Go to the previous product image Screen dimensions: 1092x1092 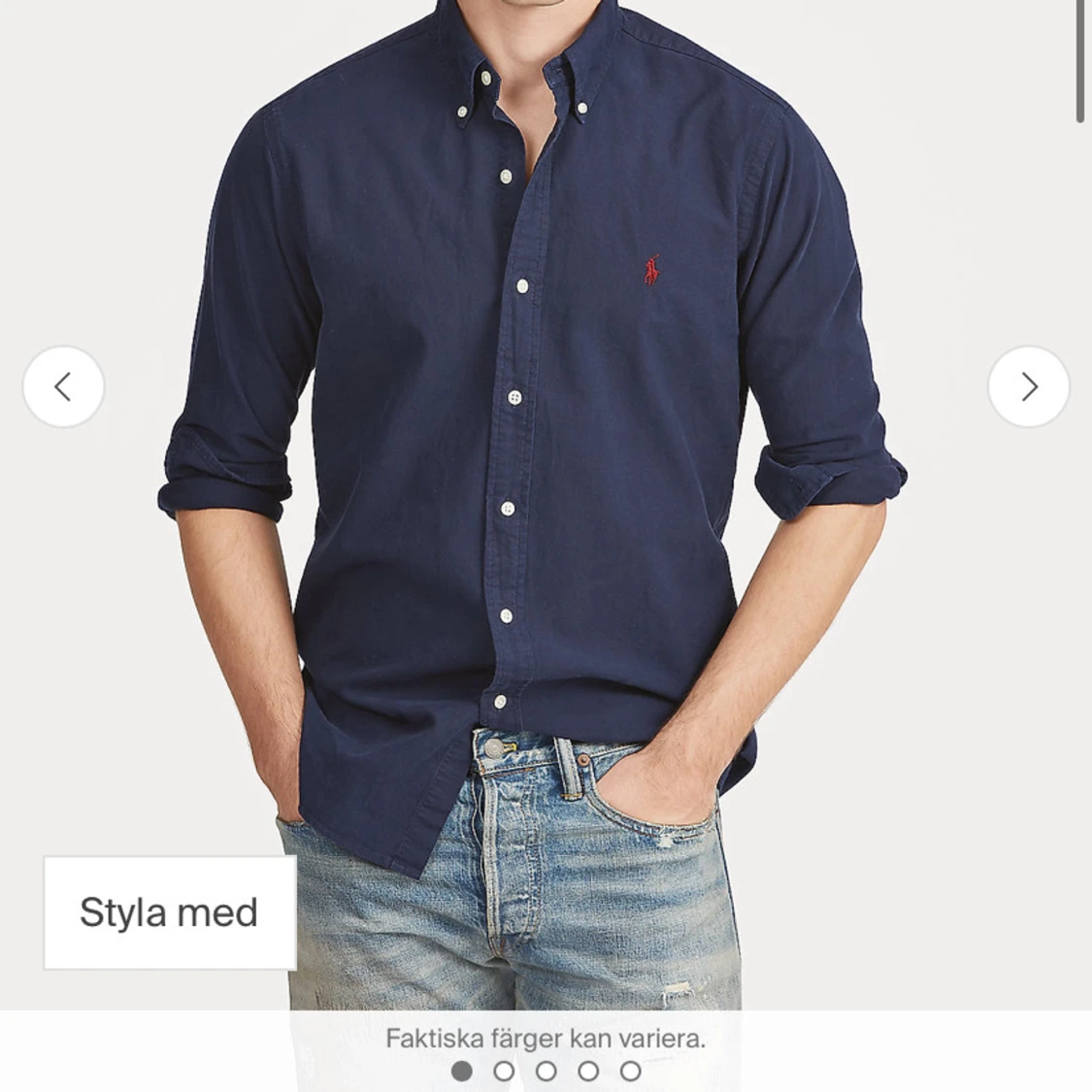pyautogui.click(x=63, y=386)
